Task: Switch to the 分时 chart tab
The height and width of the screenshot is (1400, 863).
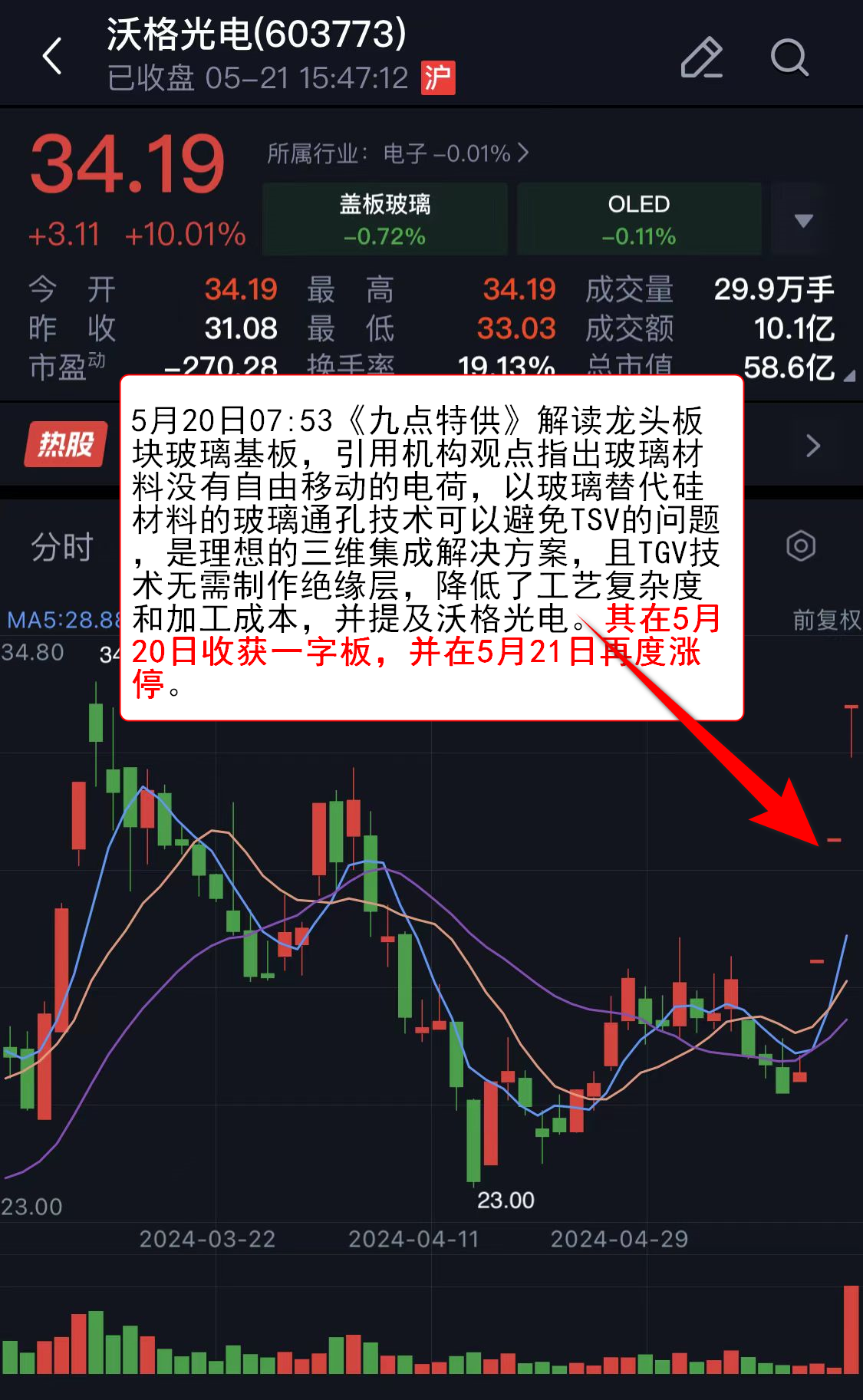Action: pos(62,547)
